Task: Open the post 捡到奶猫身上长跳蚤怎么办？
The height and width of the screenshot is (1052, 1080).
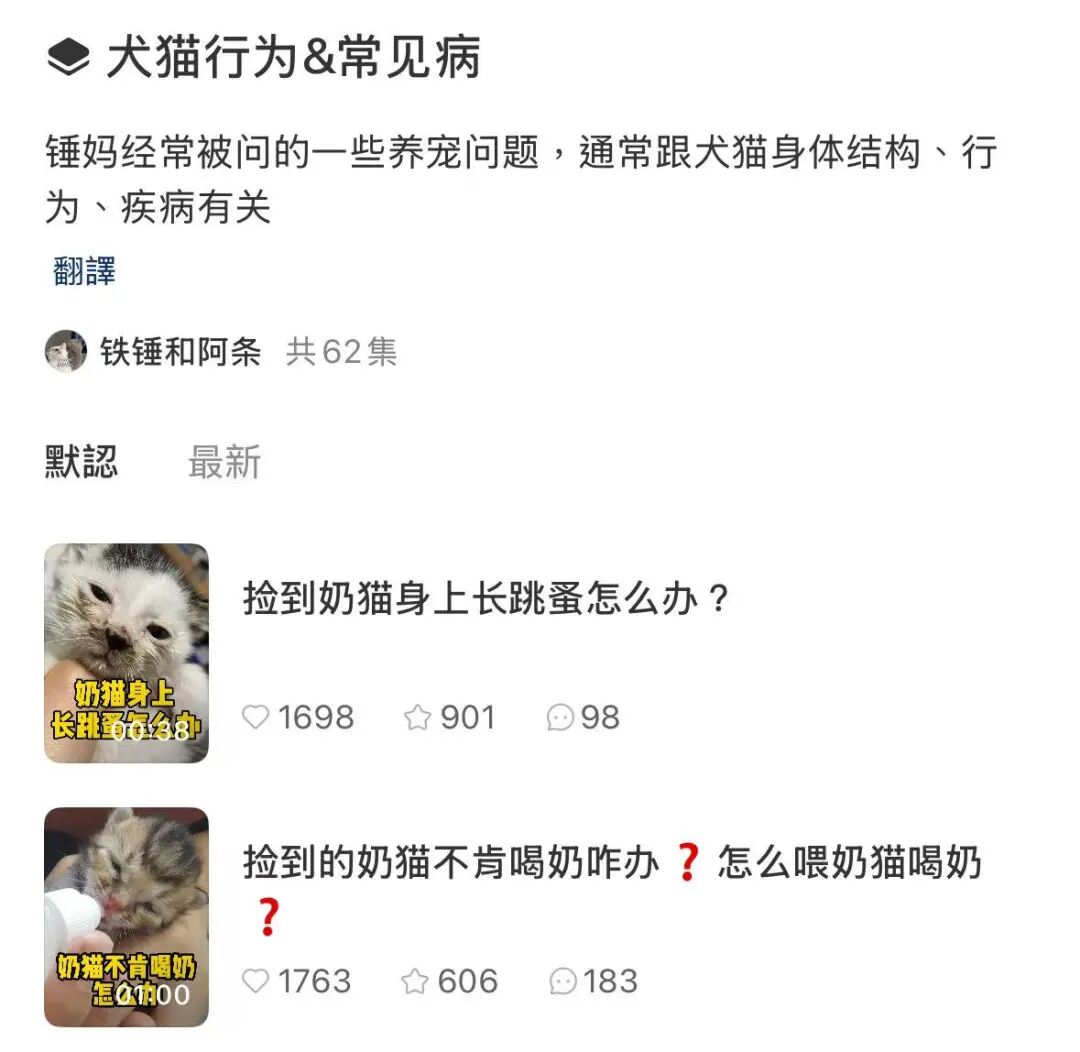Action: (486, 600)
